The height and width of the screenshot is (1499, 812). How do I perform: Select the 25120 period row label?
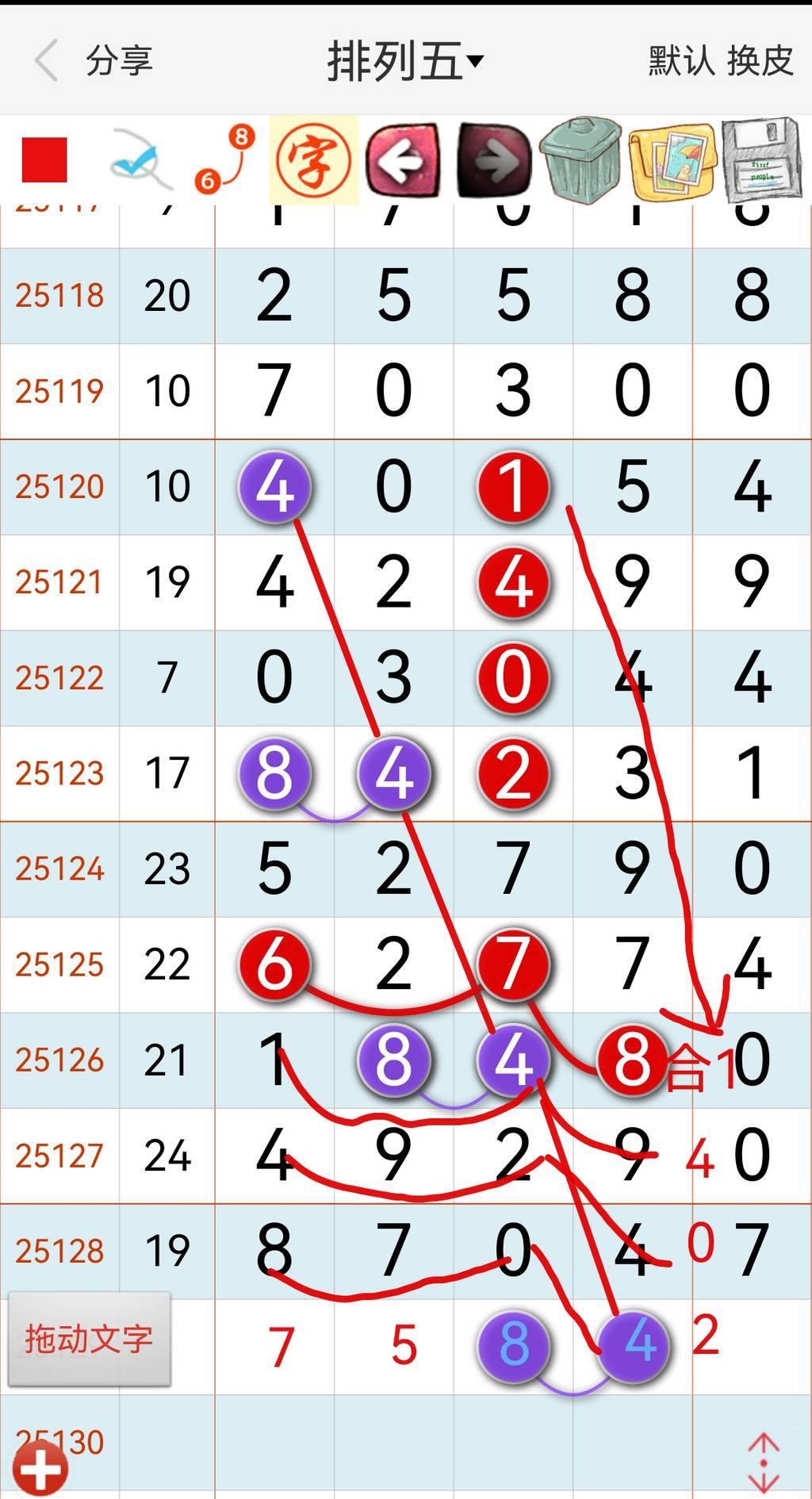point(59,486)
